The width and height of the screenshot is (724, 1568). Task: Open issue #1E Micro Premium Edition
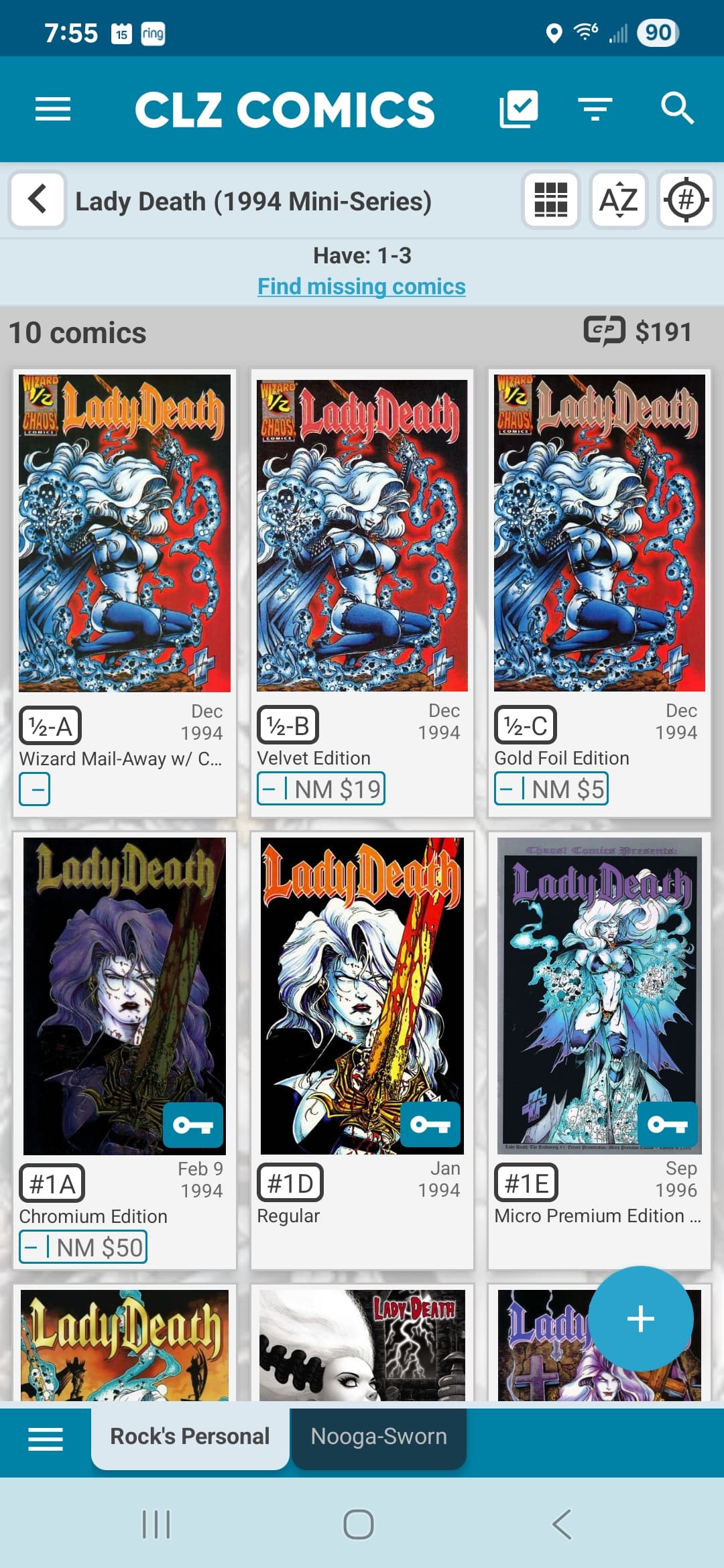pyautogui.click(x=599, y=1050)
